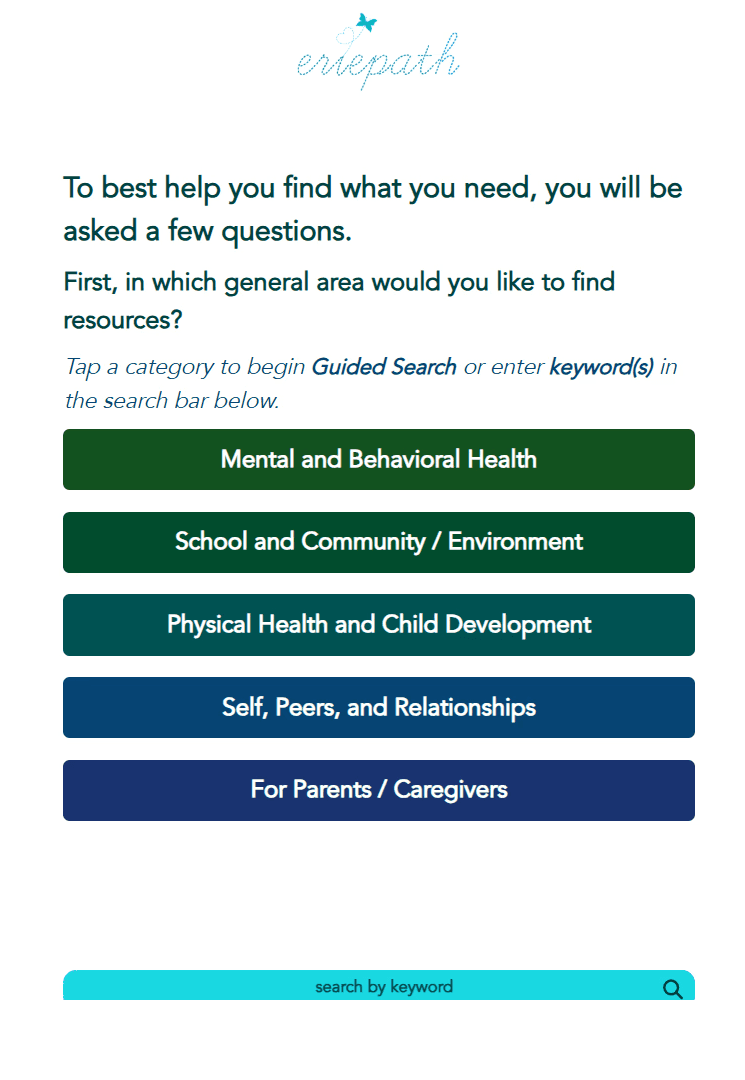
Task: Open Physical Health and Child Development
Action: click(379, 625)
